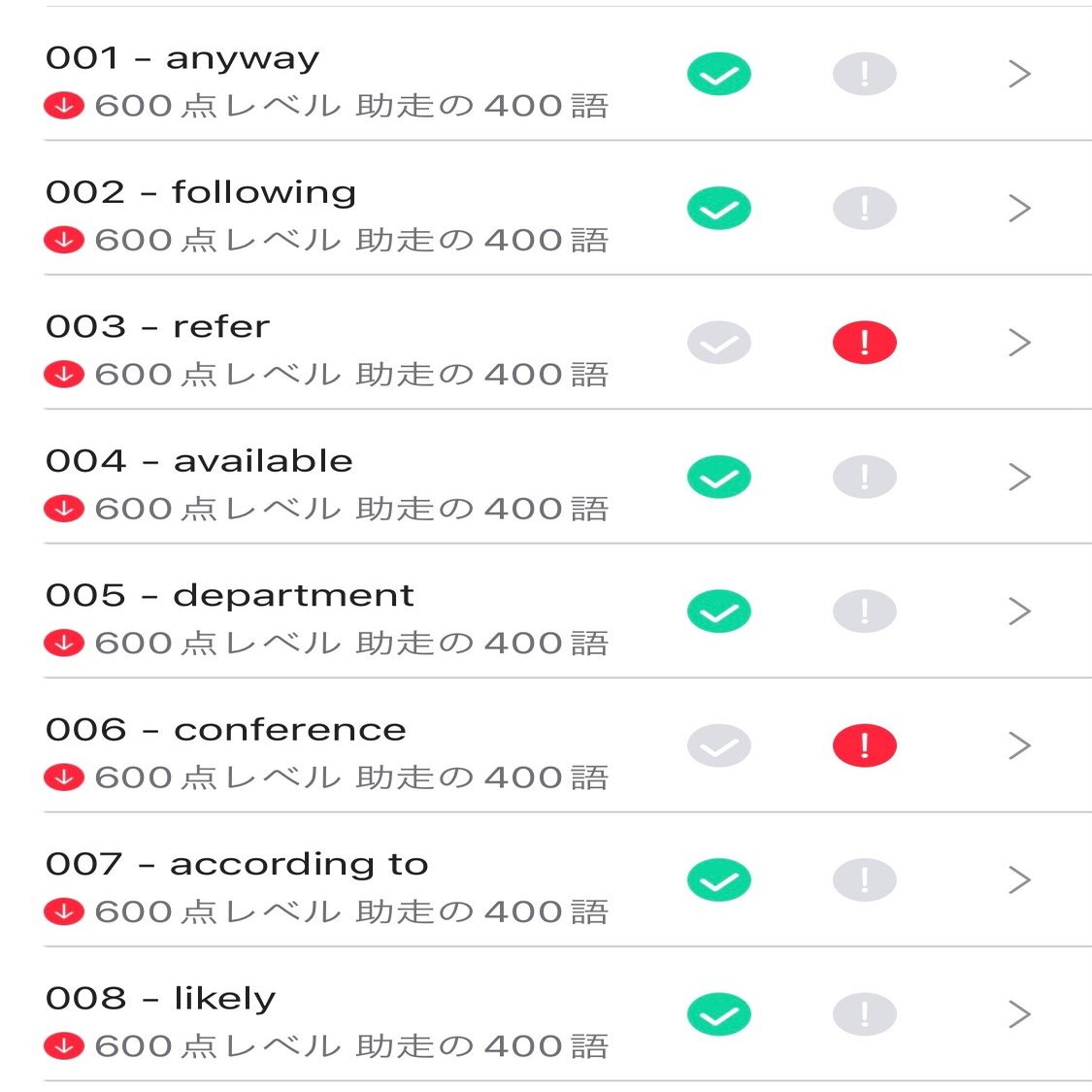
Task: Open details chevron for 'department'
Action: click(1018, 612)
